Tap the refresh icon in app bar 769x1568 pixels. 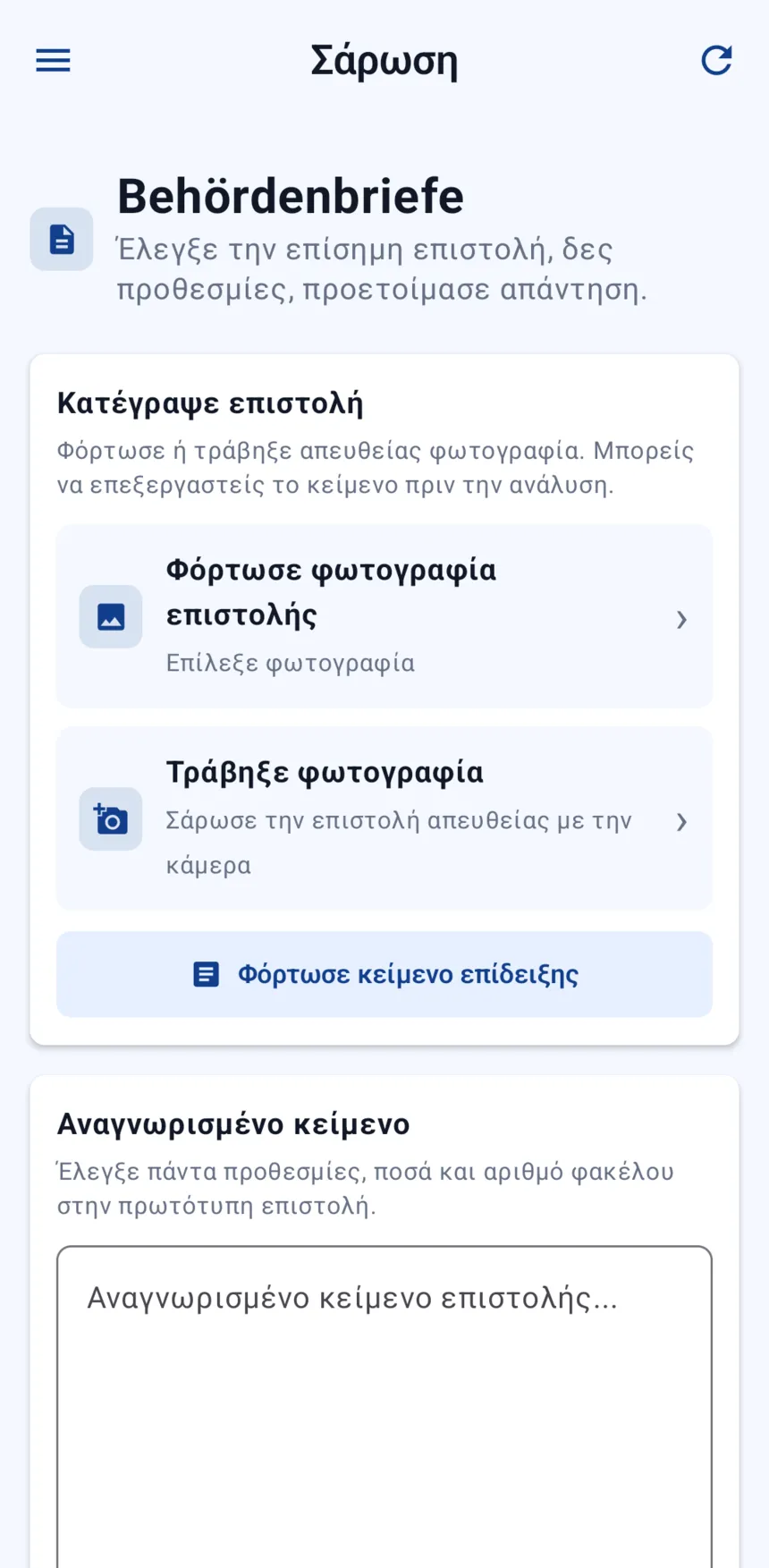(x=716, y=61)
